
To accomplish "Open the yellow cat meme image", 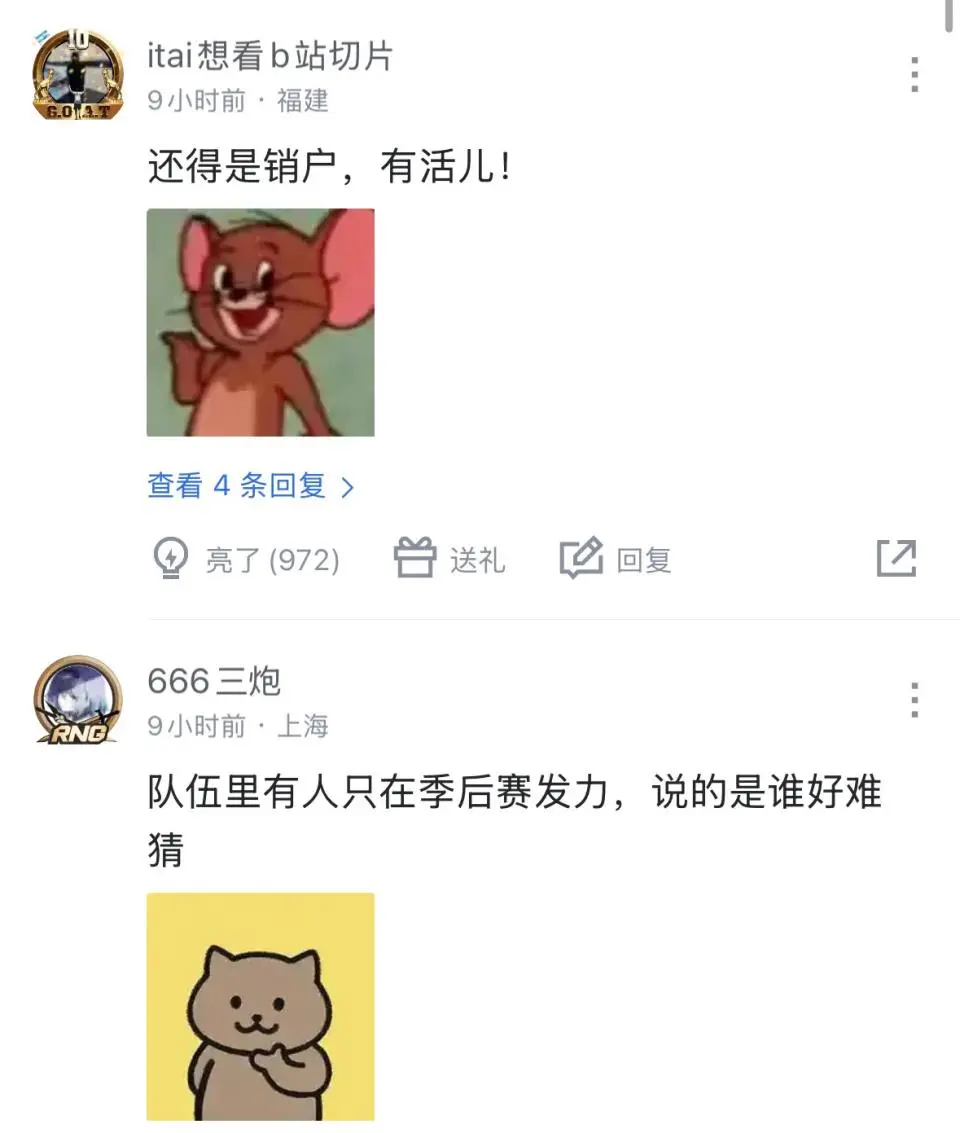I will coord(262,1010).
